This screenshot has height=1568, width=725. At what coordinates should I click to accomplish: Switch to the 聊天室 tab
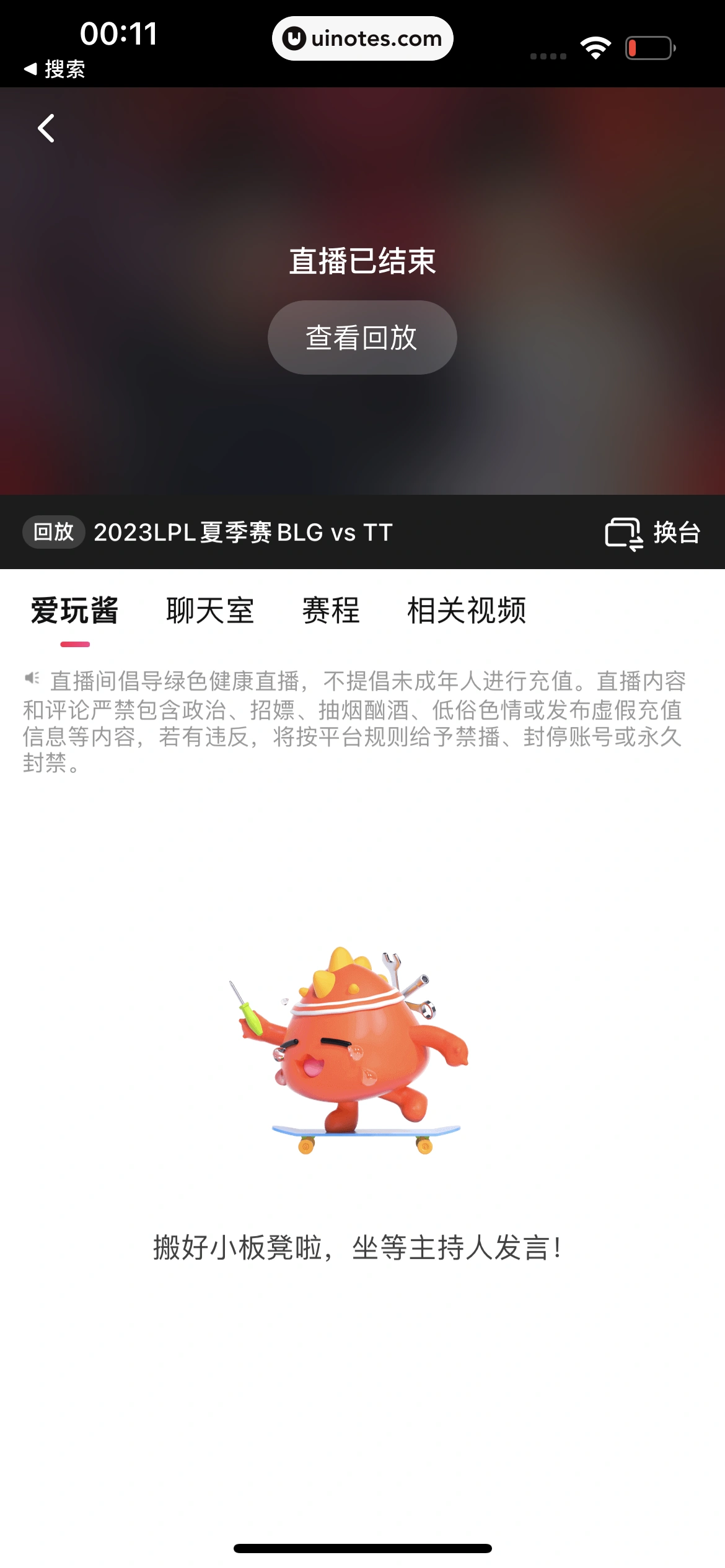(210, 611)
